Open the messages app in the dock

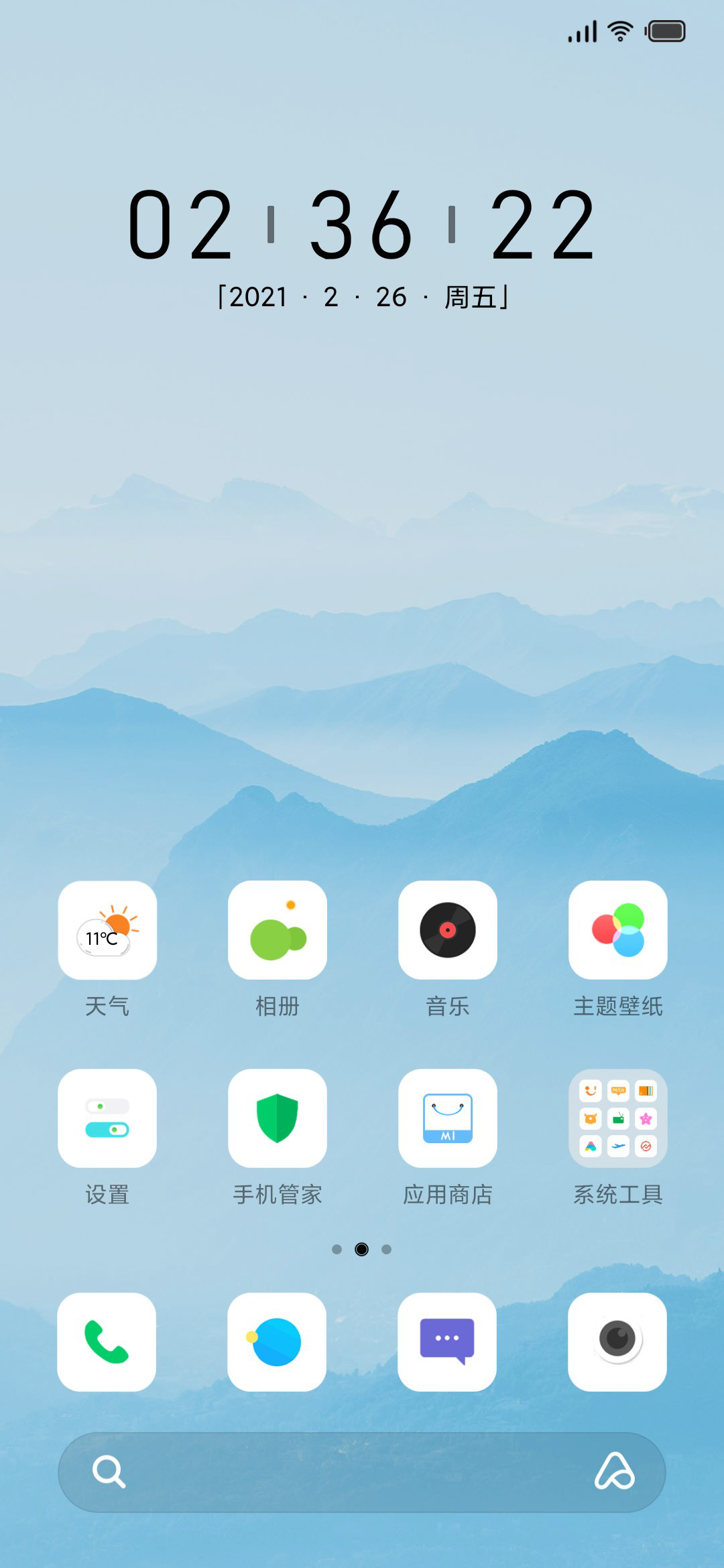(x=447, y=1342)
